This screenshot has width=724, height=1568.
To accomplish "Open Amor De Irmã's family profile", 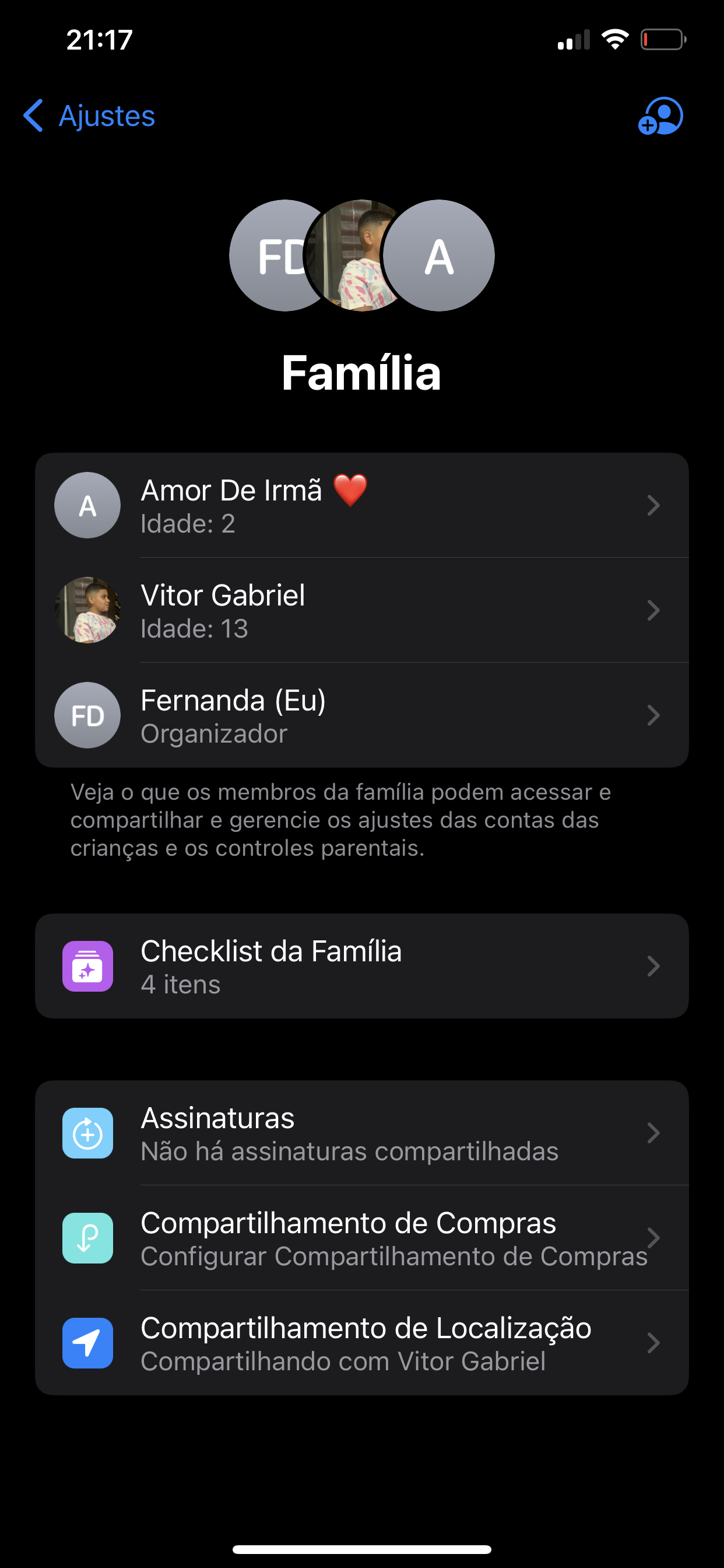I will click(x=361, y=505).
